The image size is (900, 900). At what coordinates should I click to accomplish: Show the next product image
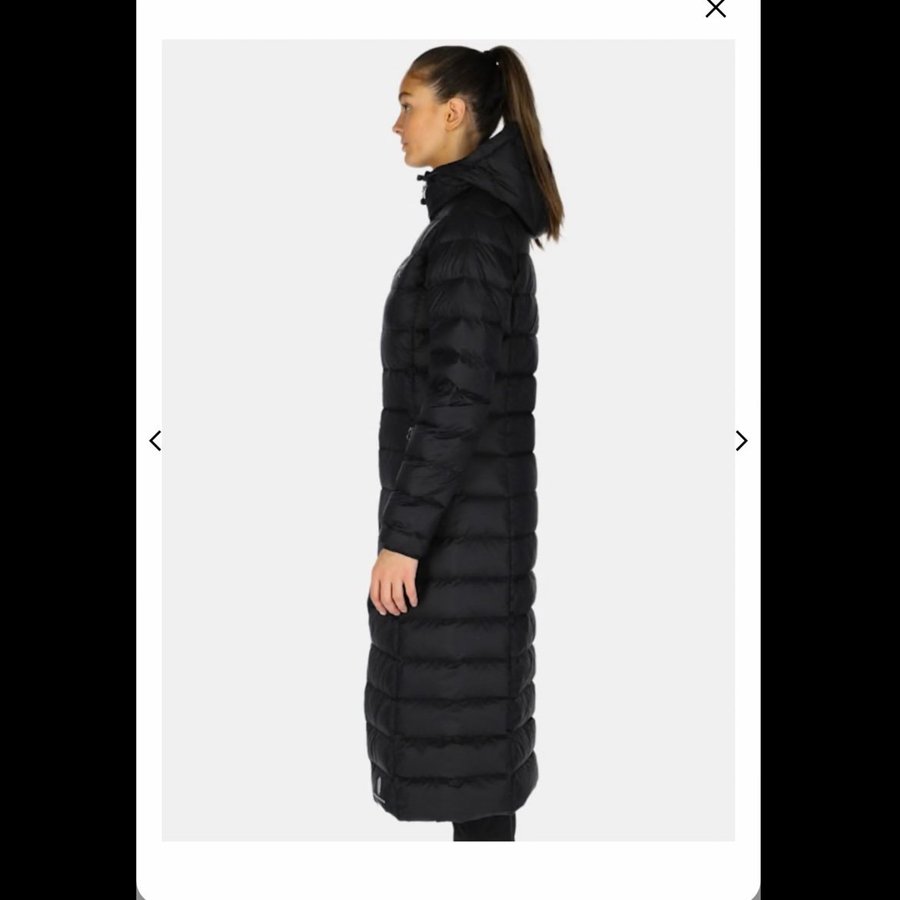coord(741,440)
